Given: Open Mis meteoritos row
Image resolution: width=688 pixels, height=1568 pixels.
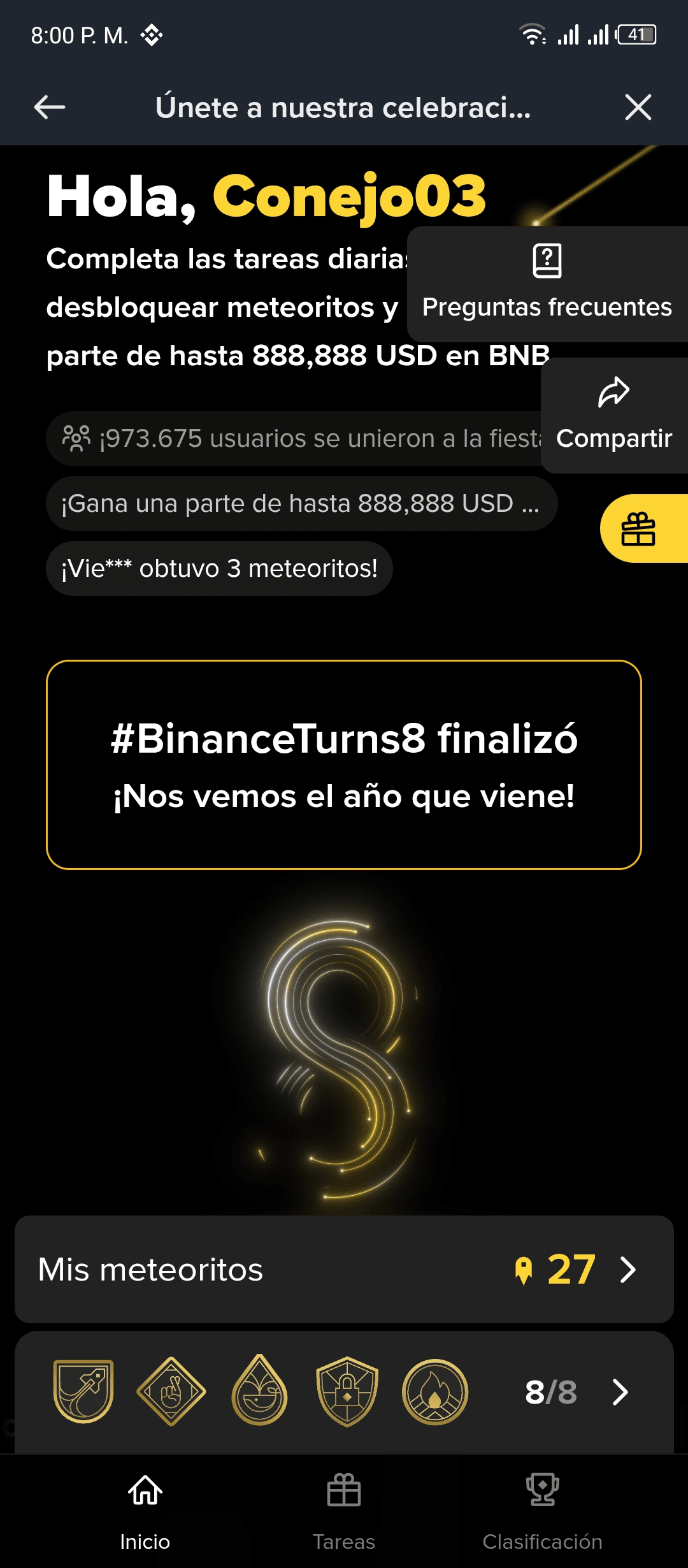Looking at the screenshot, I should (344, 1269).
